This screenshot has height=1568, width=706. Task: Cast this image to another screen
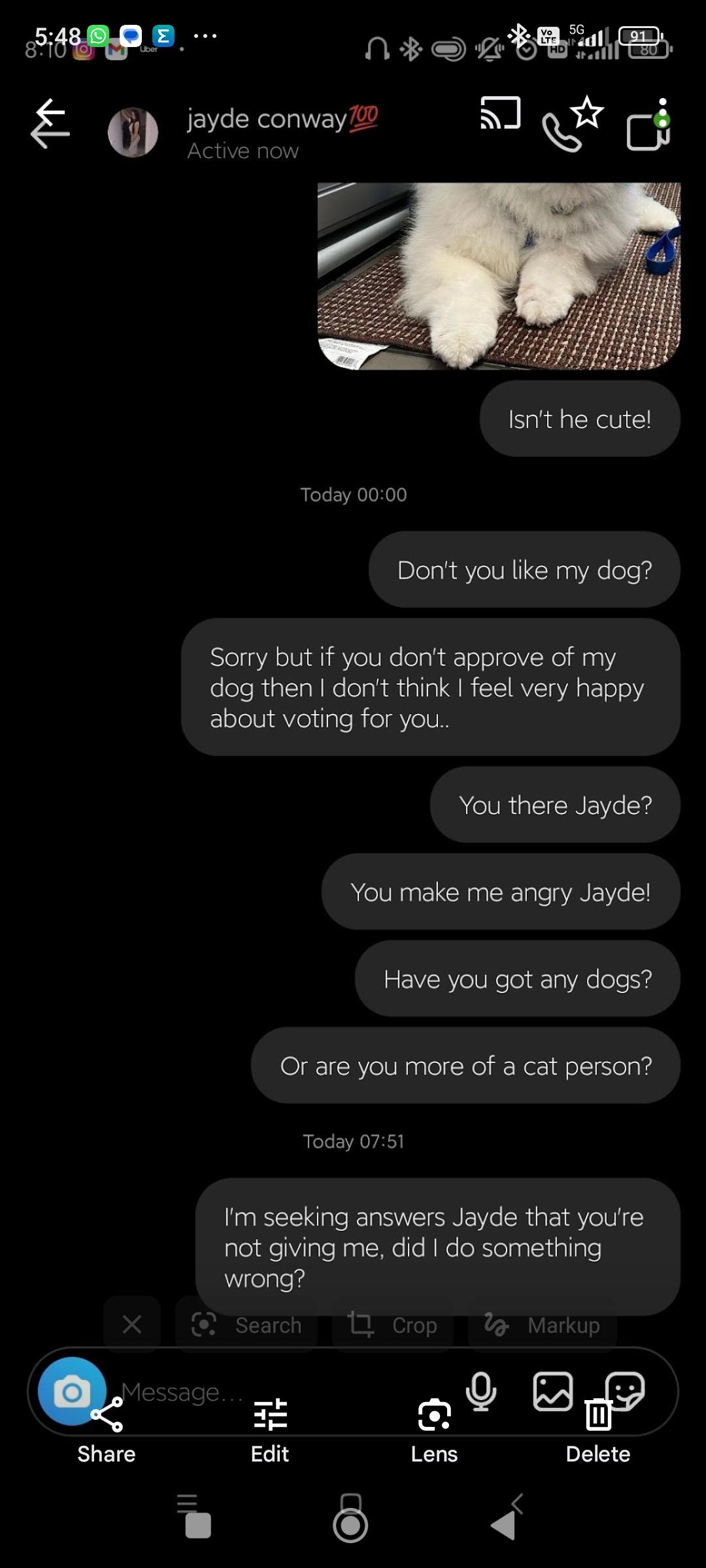point(500,113)
